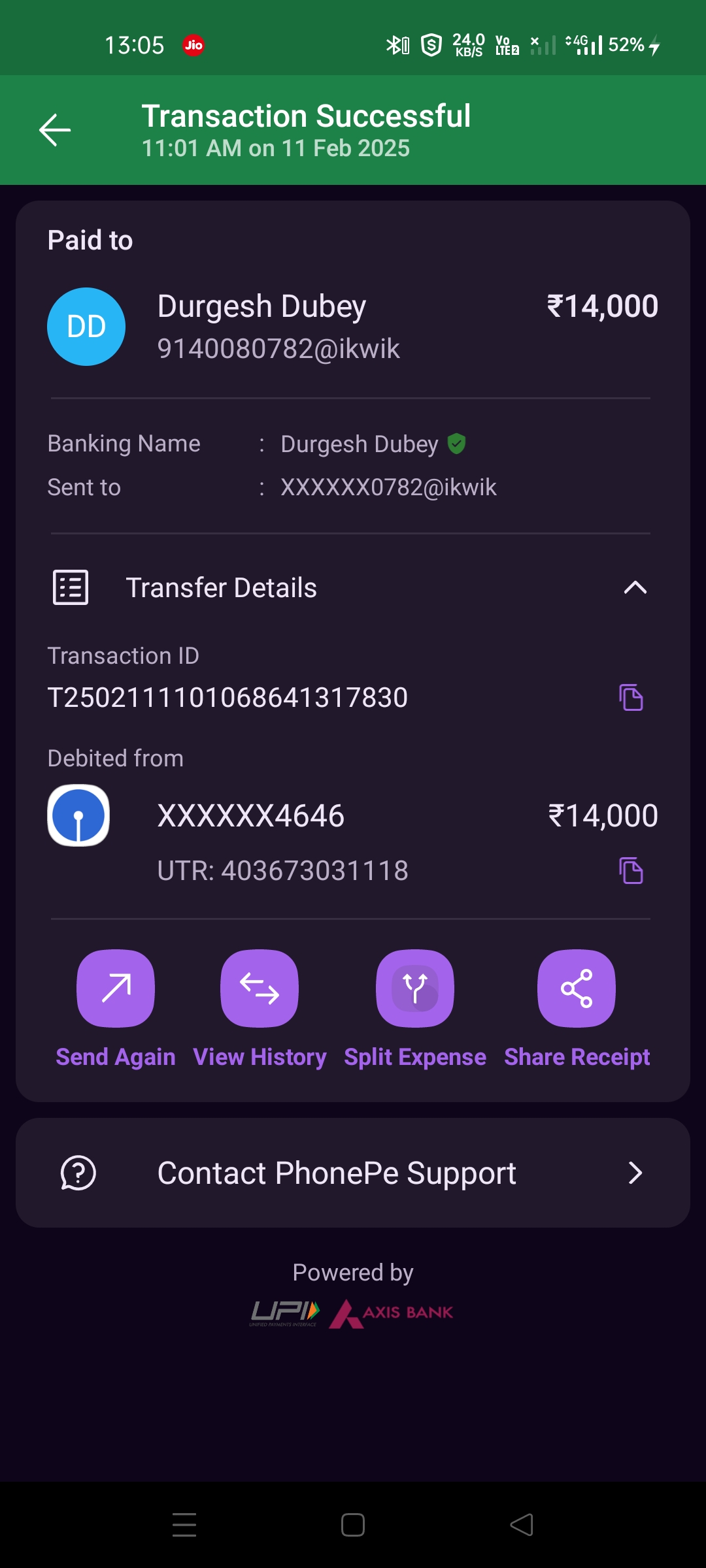This screenshot has width=706, height=1568.
Task: Open Contact PhonePe Support
Action: pyautogui.click(x=353, y=1173)
